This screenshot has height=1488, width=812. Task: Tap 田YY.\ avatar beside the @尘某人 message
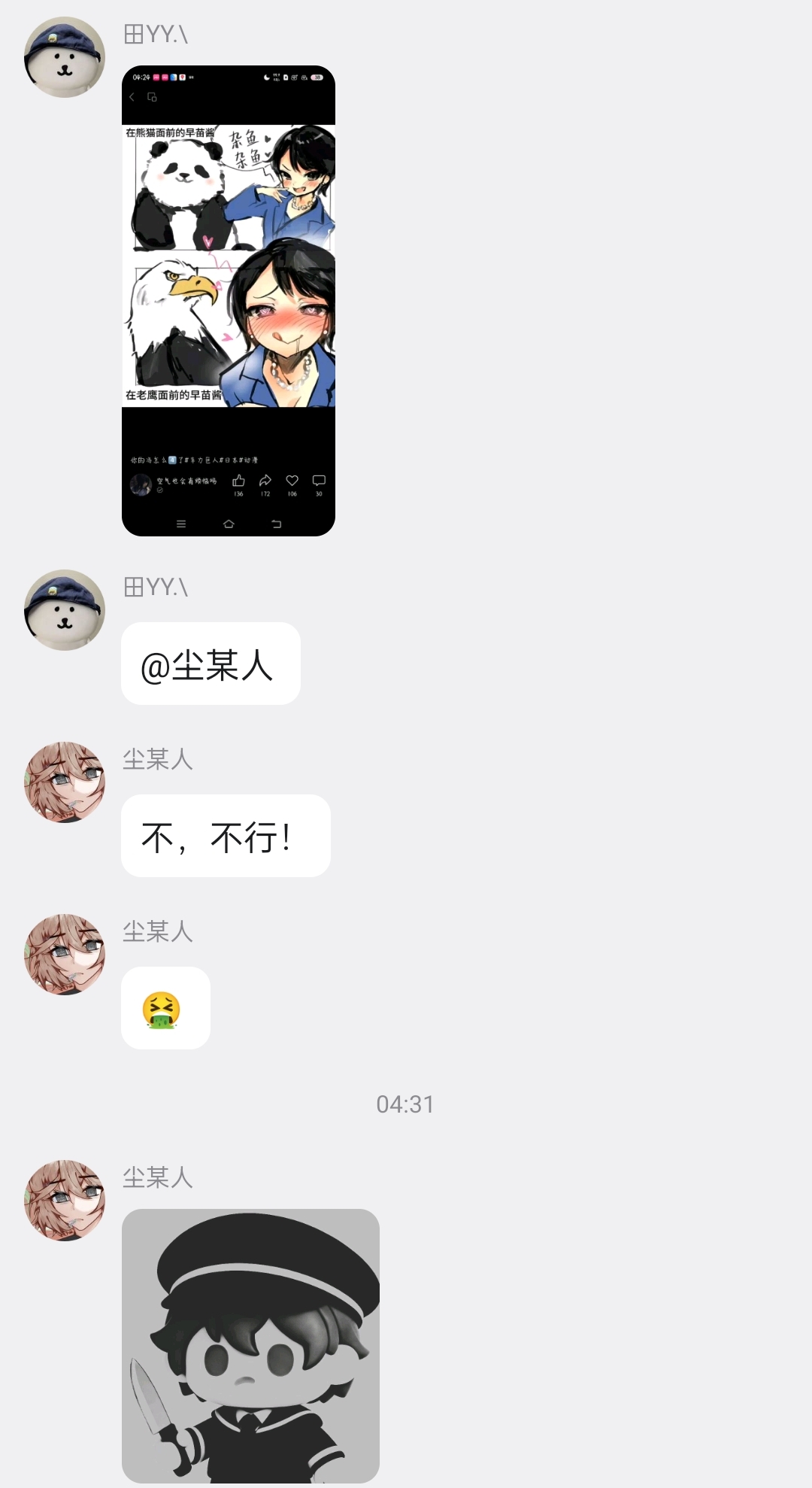(x=65, y=610)
